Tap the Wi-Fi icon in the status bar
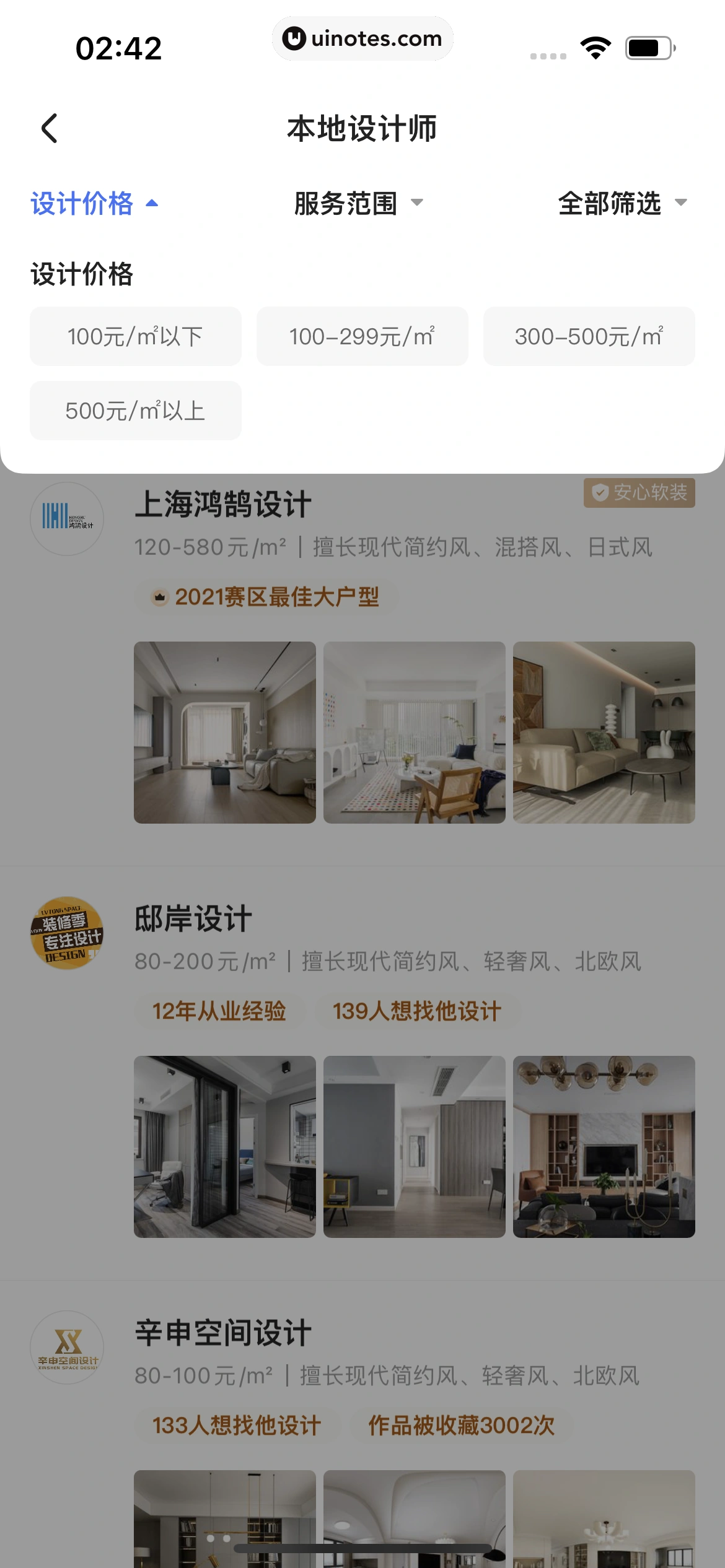The image size is (725, 1568). point(595,48)
